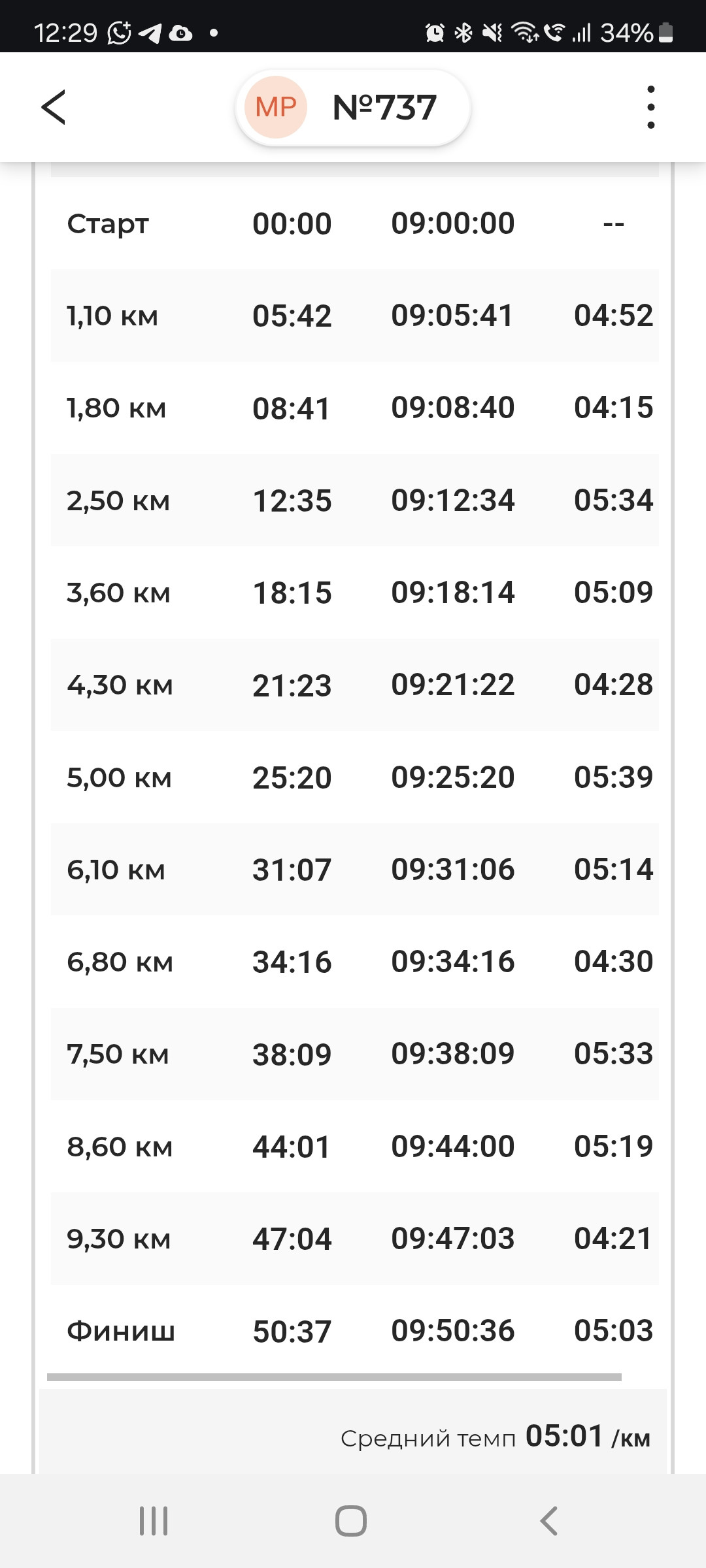Tap the system back button
The width and height of the screenshot is (706, 1568).
549,1521
